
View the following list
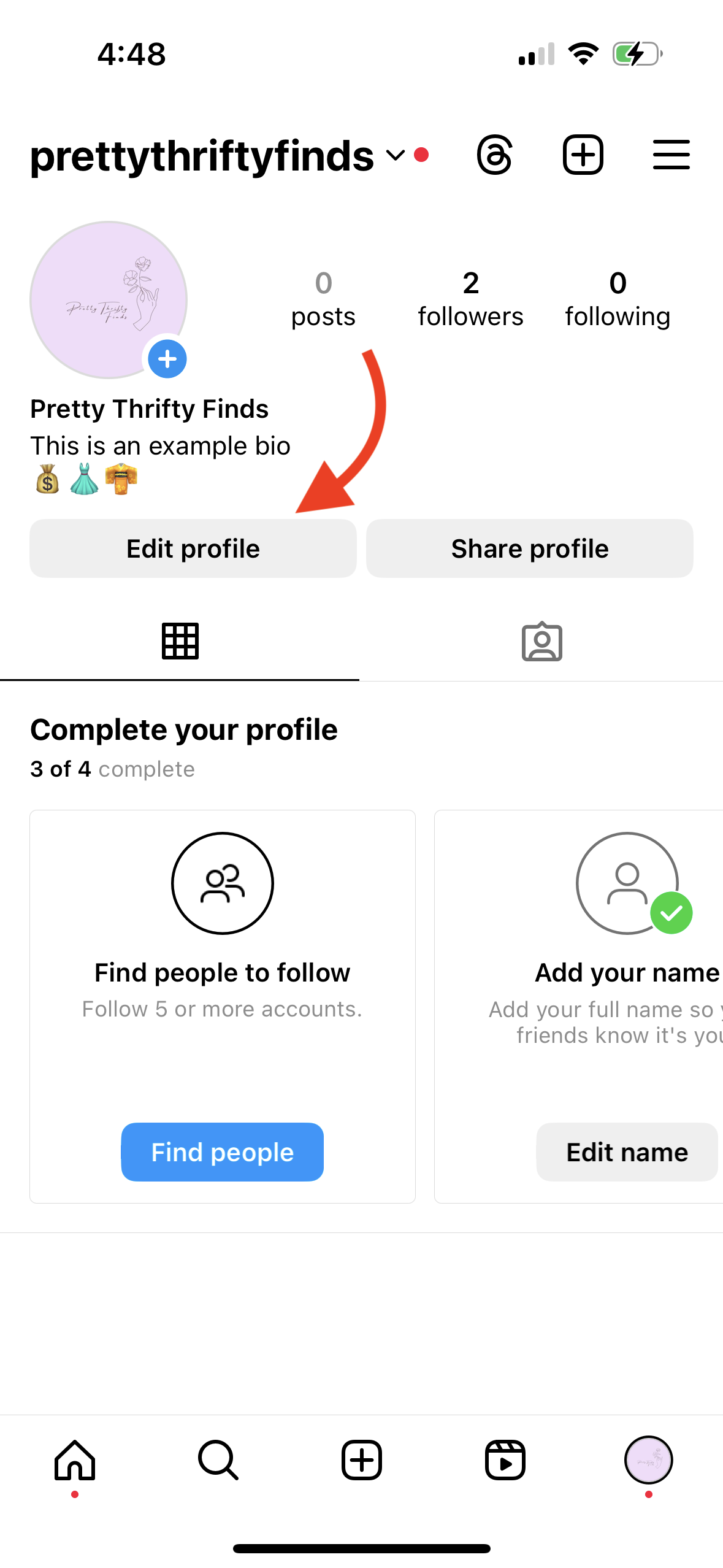coord(617,301)
